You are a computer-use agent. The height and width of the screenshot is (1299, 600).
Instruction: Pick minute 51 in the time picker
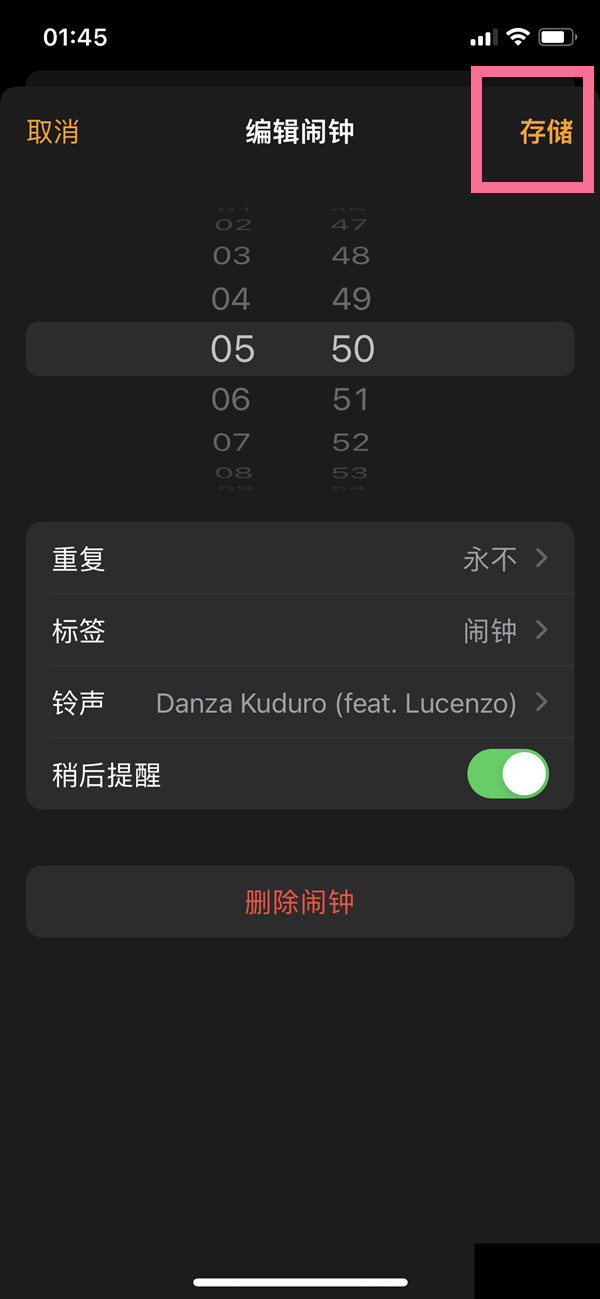(351, 400)
